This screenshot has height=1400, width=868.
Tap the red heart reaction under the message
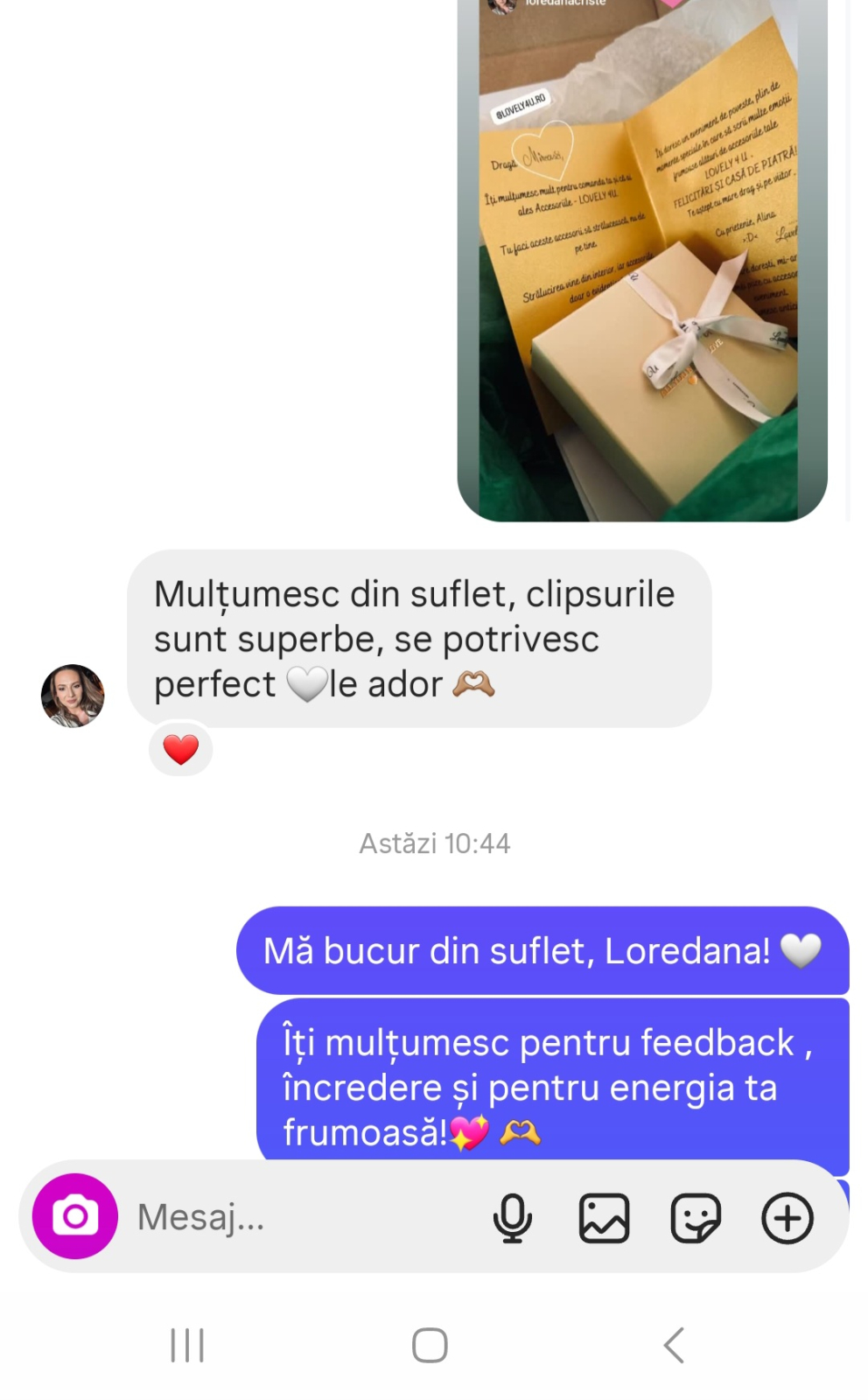[181, 750]
